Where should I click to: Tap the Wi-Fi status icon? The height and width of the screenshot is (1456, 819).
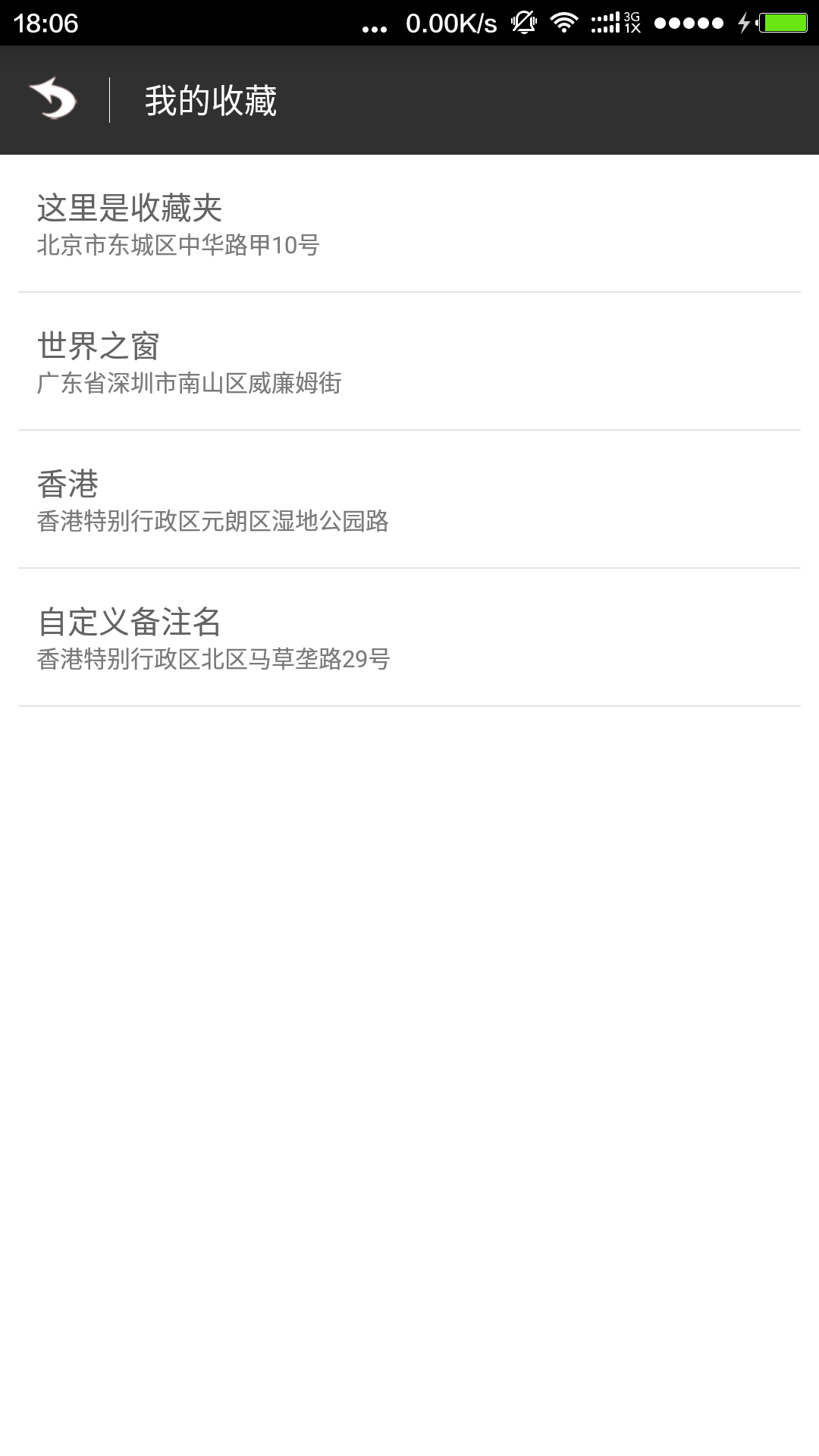[565, 21]
